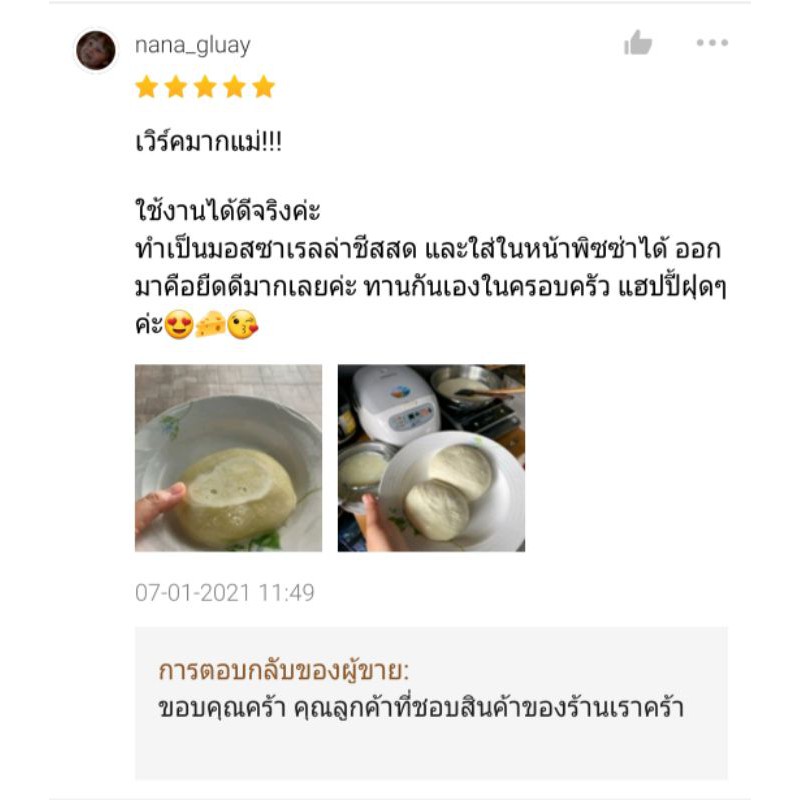Viewport: 800px width, 800px height.
Task: Open nana_gluay's profile picture
Action: pyautogui.click(x=96, y=50)
